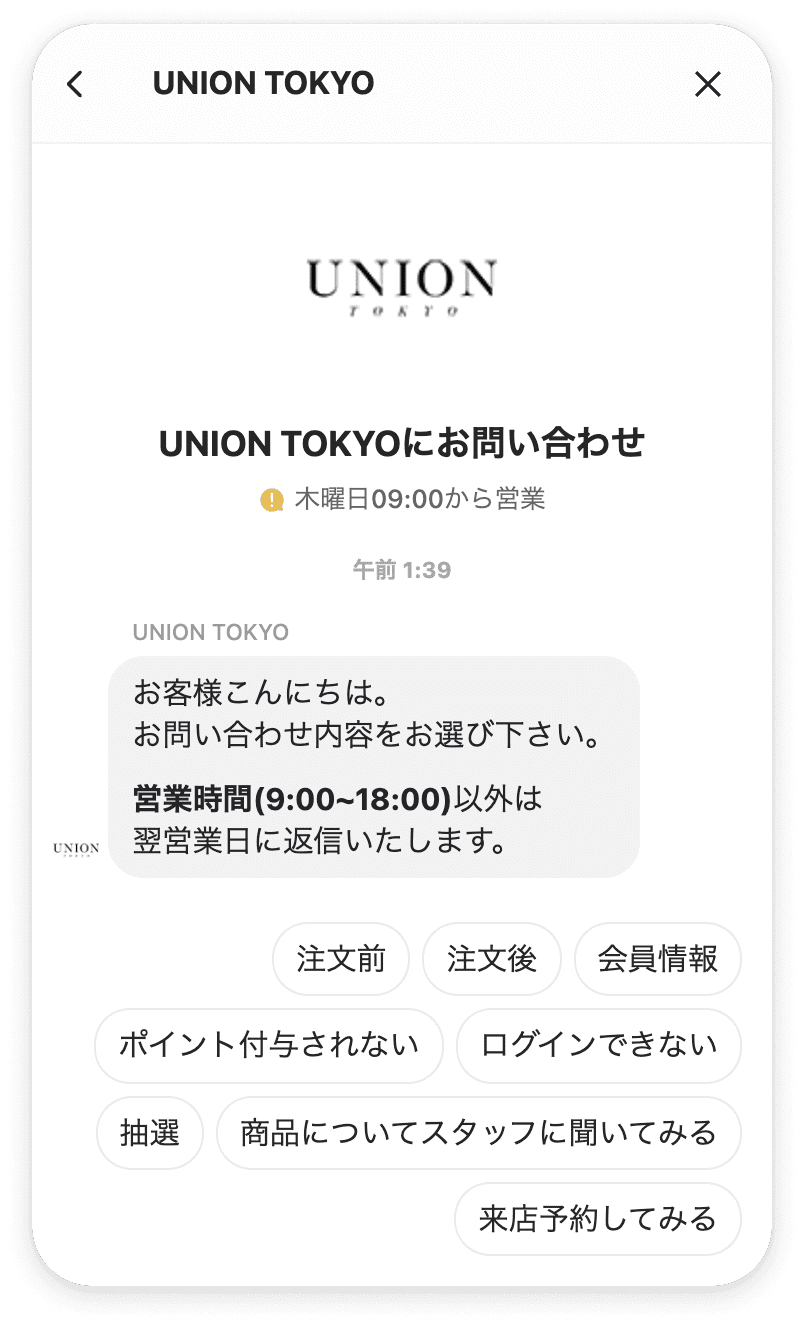Go back using the header arrow

coord(75,84)
